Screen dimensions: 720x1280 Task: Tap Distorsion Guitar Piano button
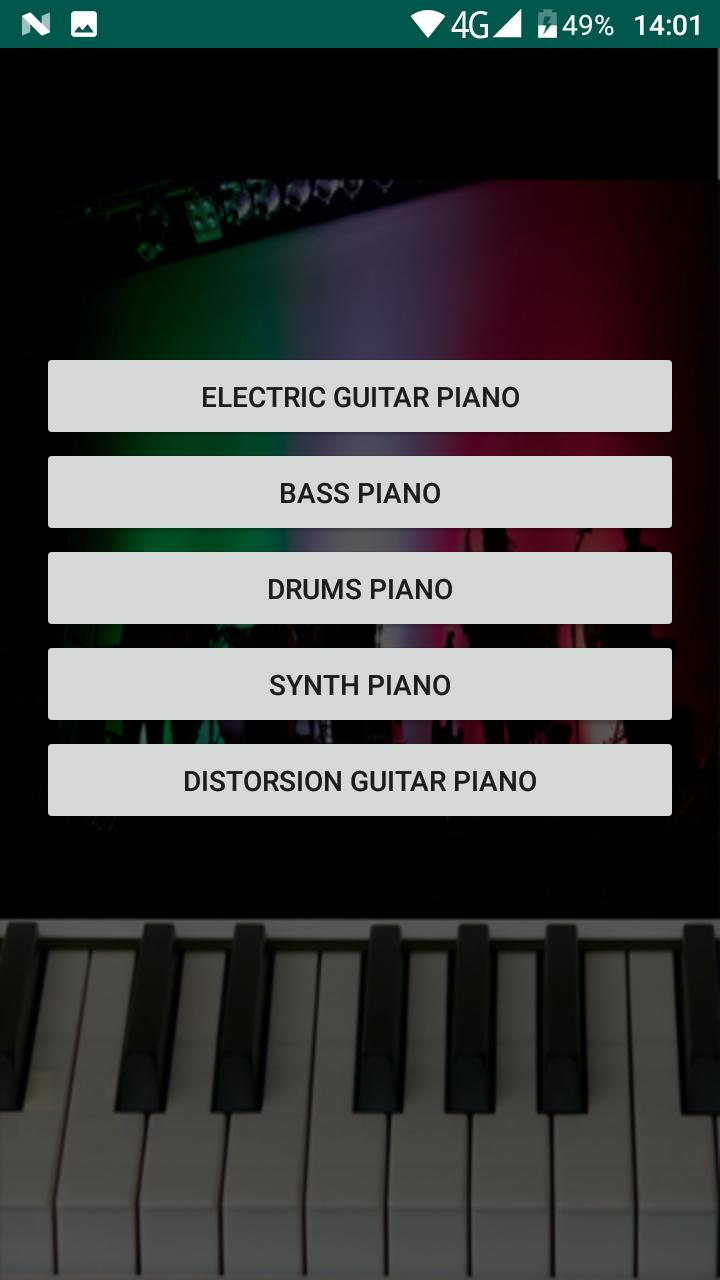click(x=360, y=780)
